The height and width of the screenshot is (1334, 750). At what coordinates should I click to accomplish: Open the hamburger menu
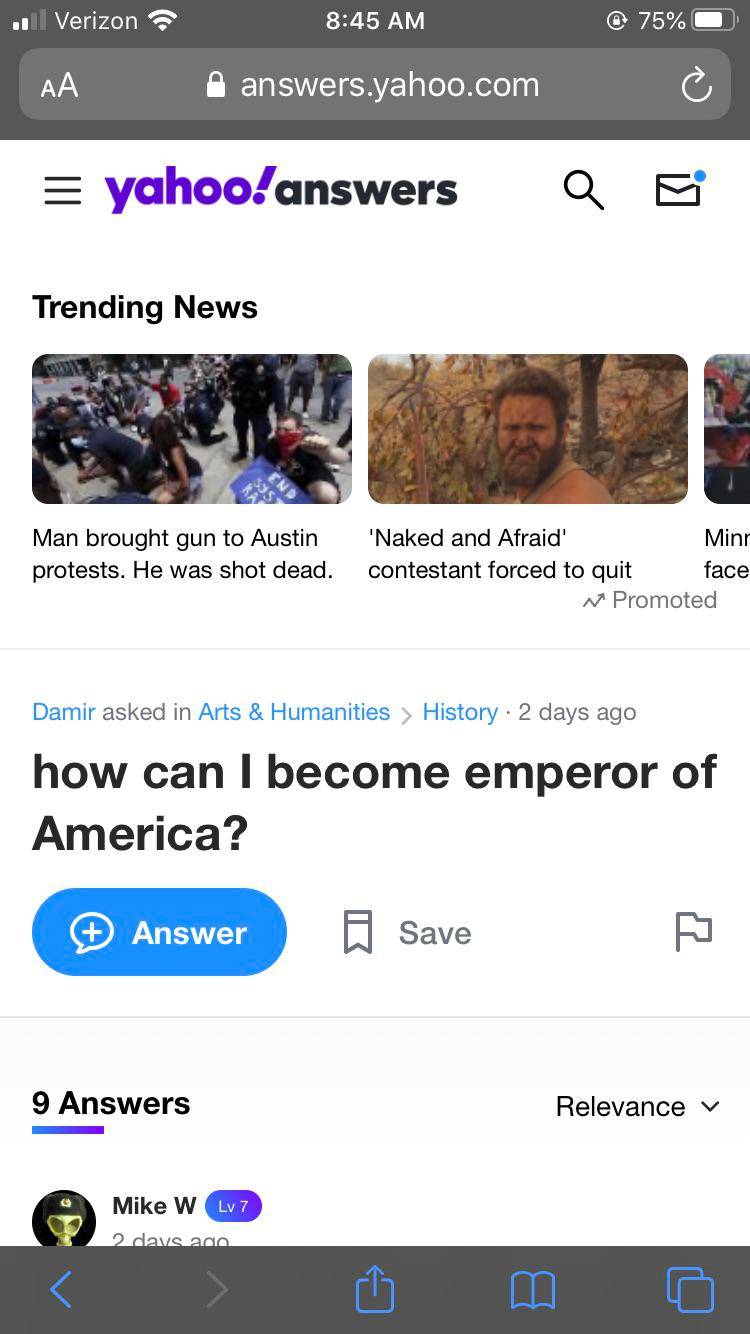tap(62, 190)
